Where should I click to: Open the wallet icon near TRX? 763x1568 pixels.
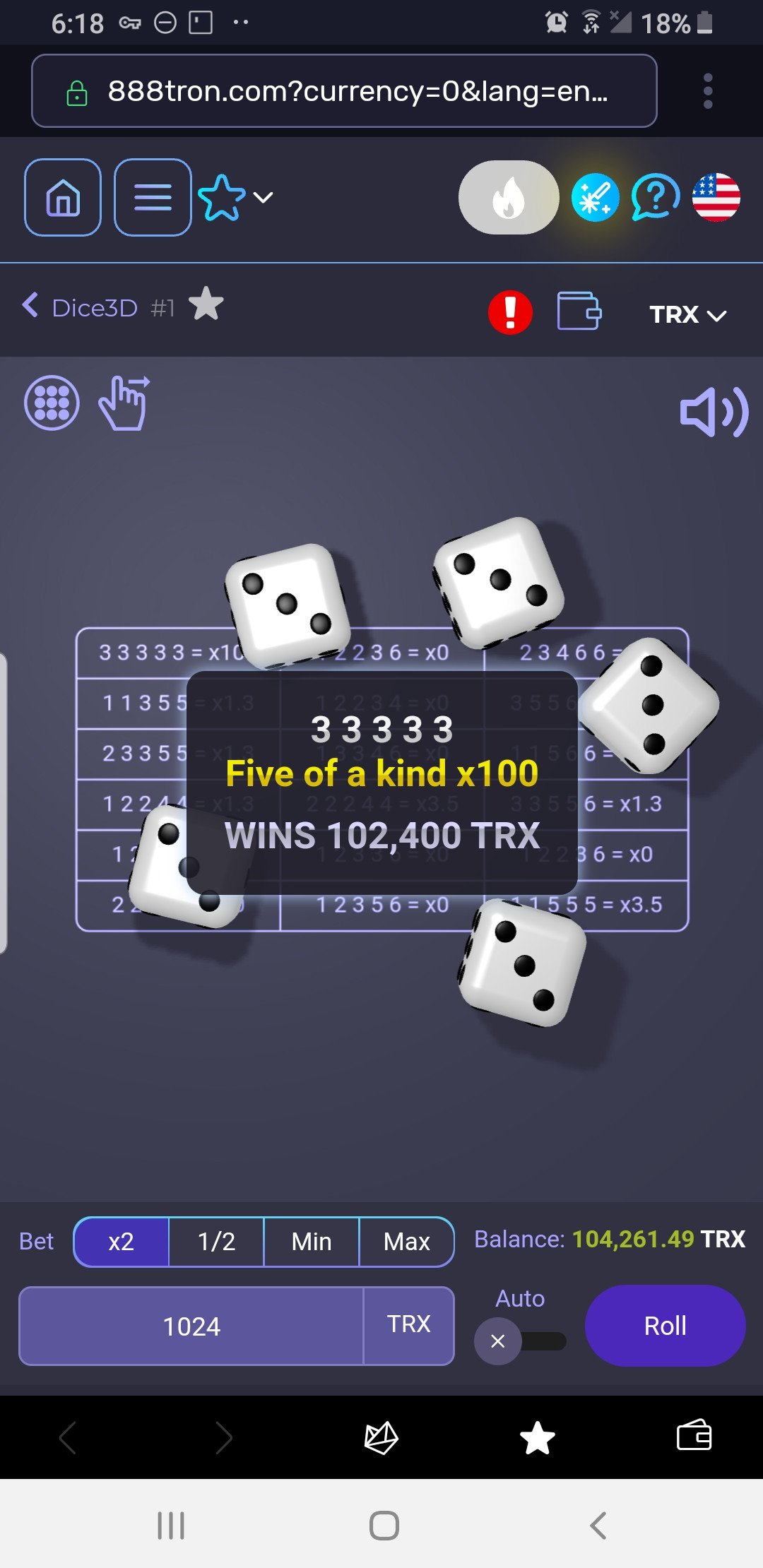coord(579,311)
